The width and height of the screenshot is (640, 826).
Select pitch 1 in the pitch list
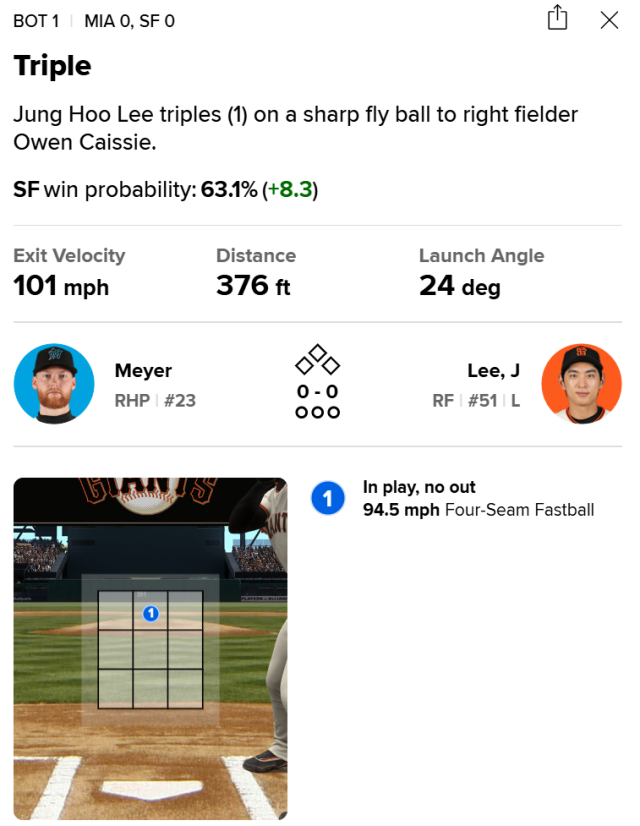pyautogui.click(x=328, y=498)
